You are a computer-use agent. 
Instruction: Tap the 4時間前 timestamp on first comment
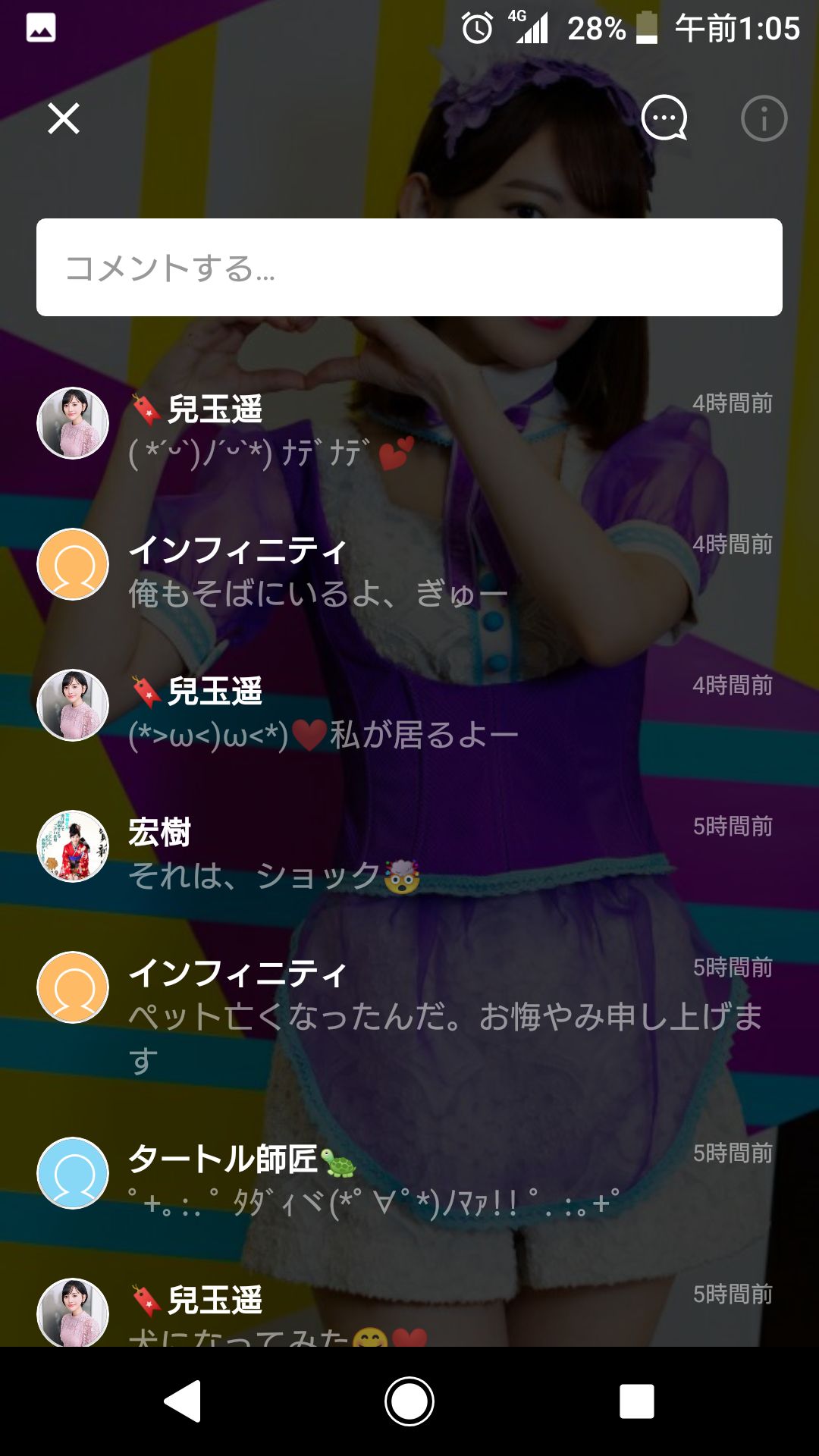tap(730, 403)
